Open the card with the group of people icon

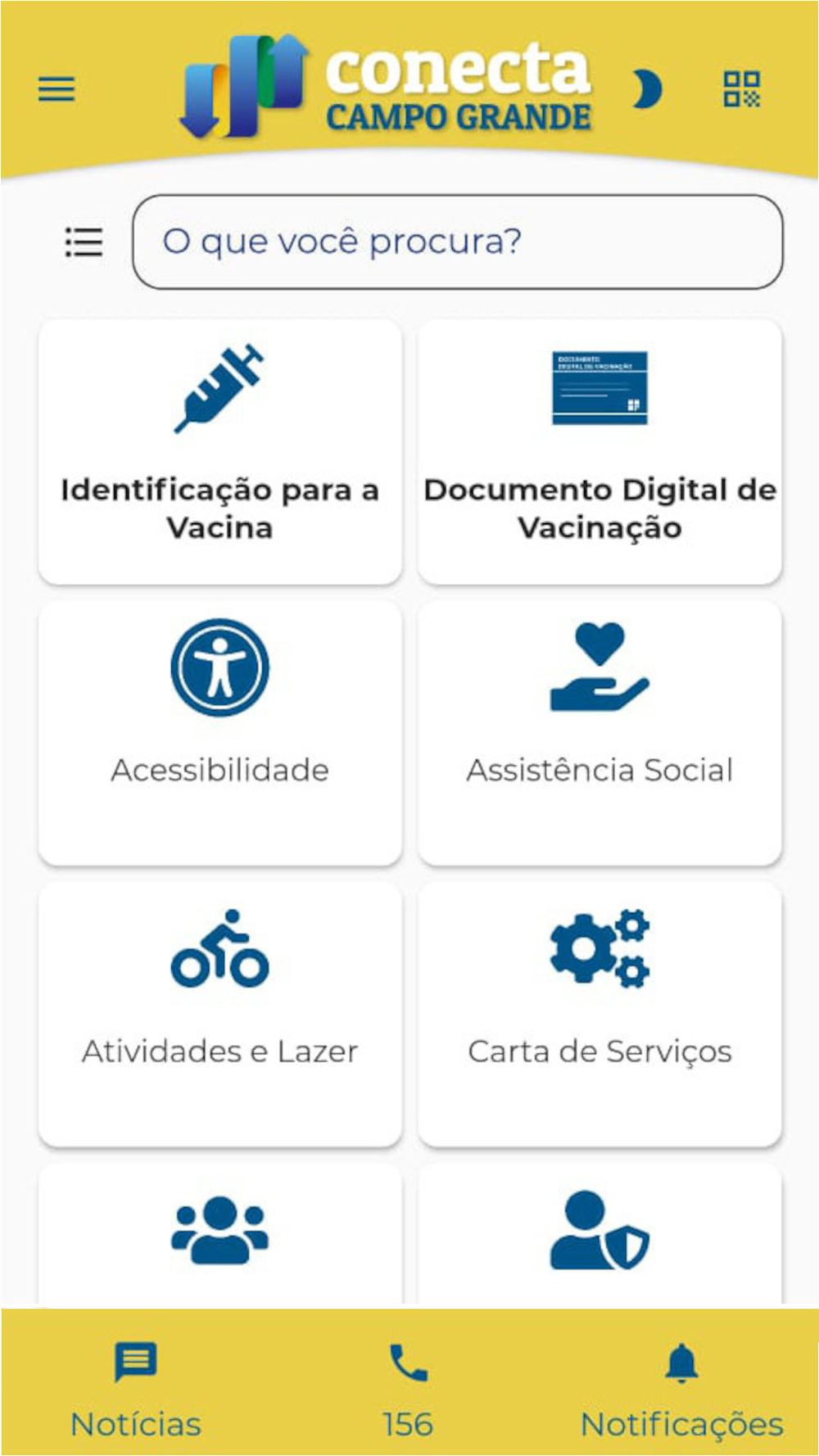220,1233
